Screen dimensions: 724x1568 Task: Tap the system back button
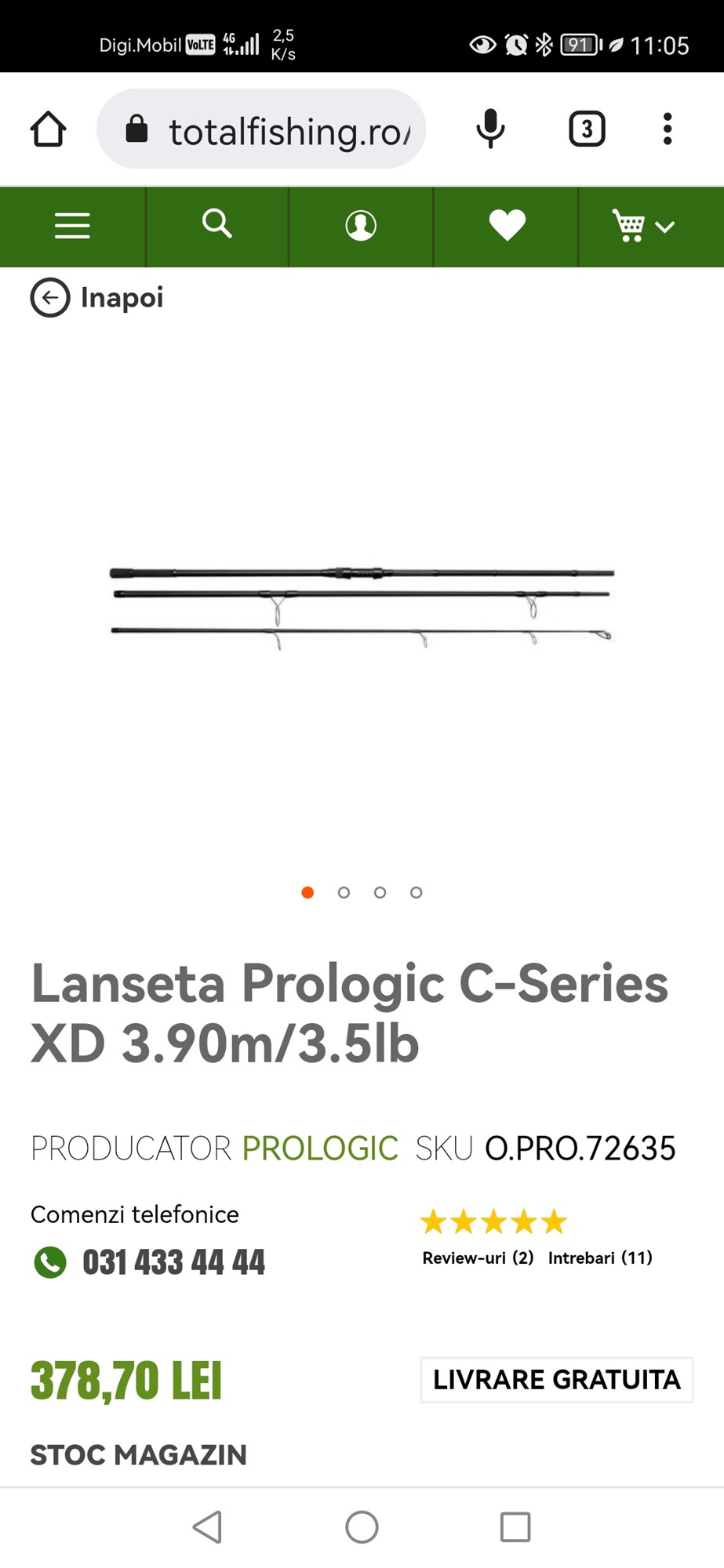point(208,1526)
